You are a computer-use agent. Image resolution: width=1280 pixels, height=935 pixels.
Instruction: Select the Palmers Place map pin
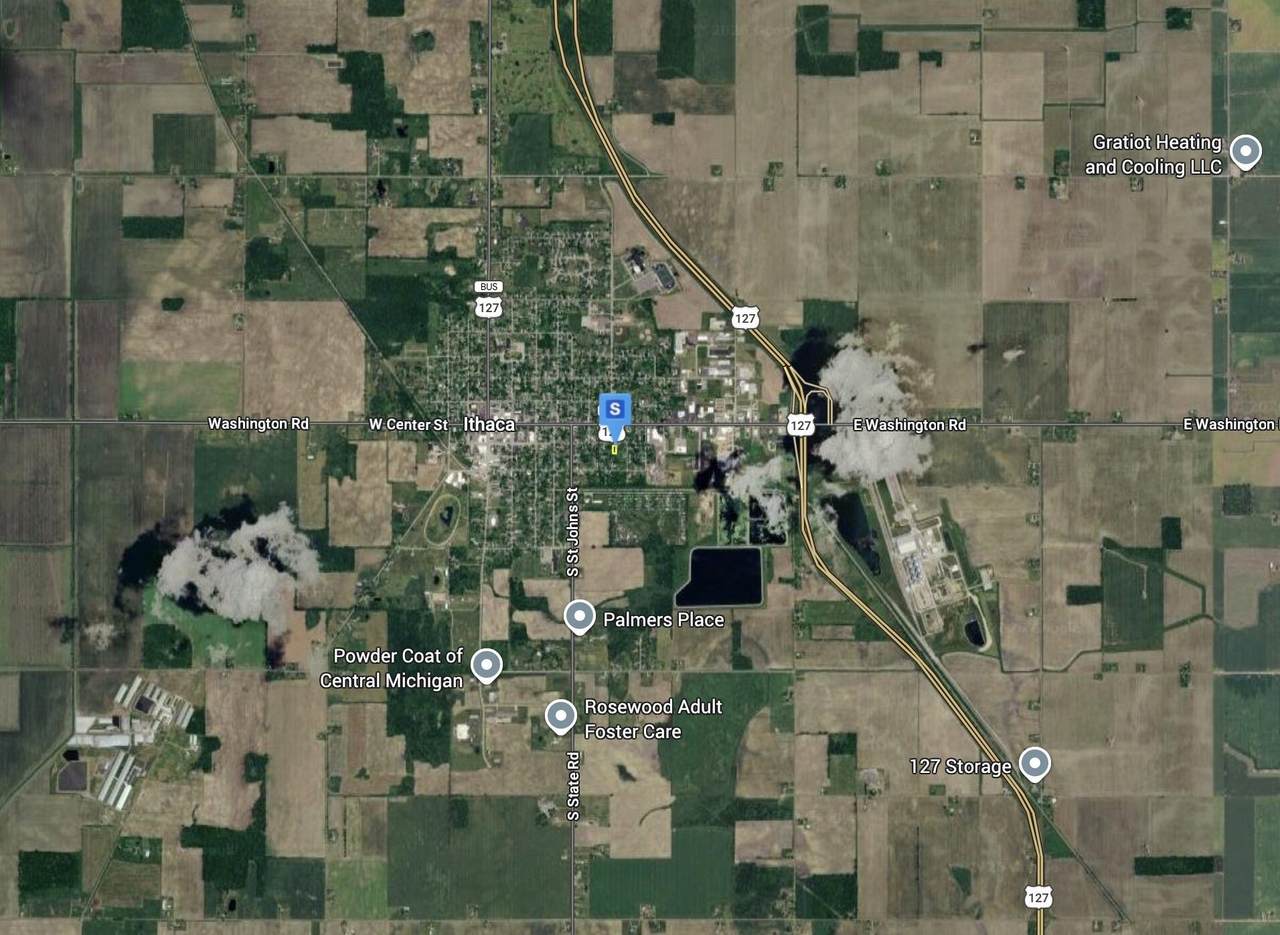tap(580, 617)
